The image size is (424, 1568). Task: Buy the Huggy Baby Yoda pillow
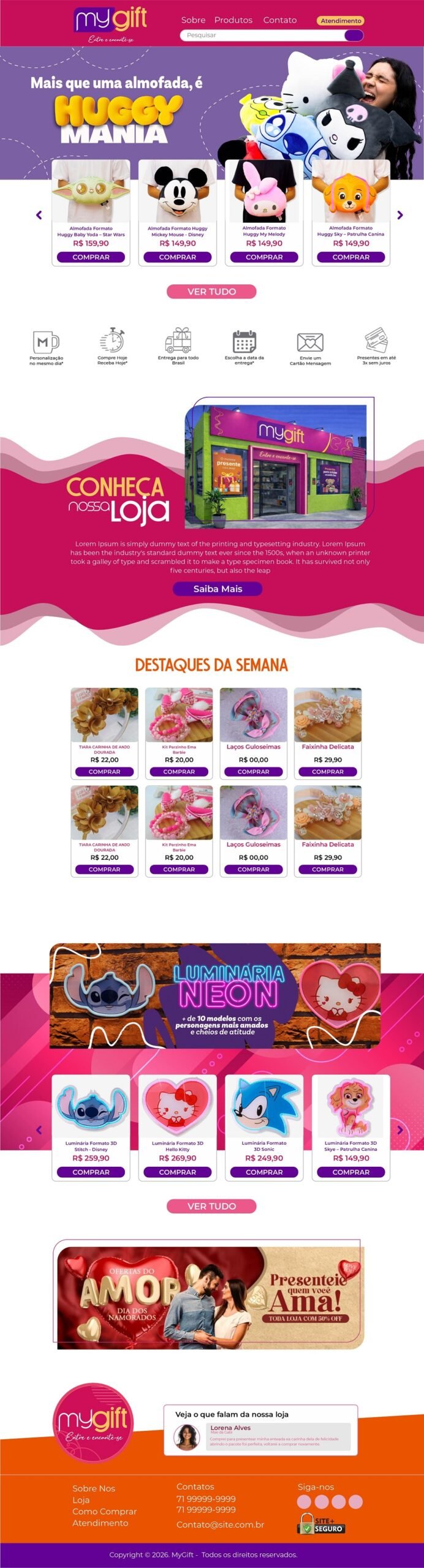(x=91, y=257)
